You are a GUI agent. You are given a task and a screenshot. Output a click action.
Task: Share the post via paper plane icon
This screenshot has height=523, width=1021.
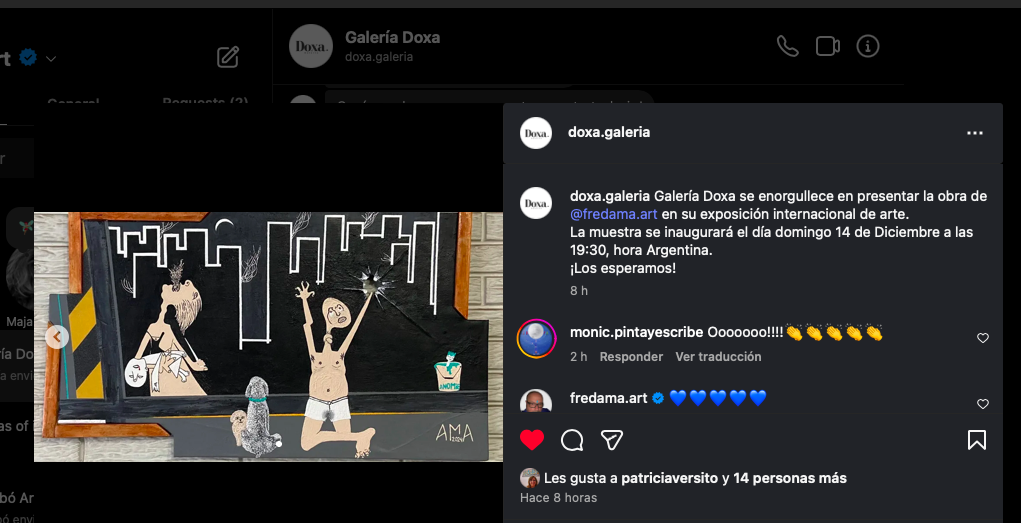click(x=612, y=440)
